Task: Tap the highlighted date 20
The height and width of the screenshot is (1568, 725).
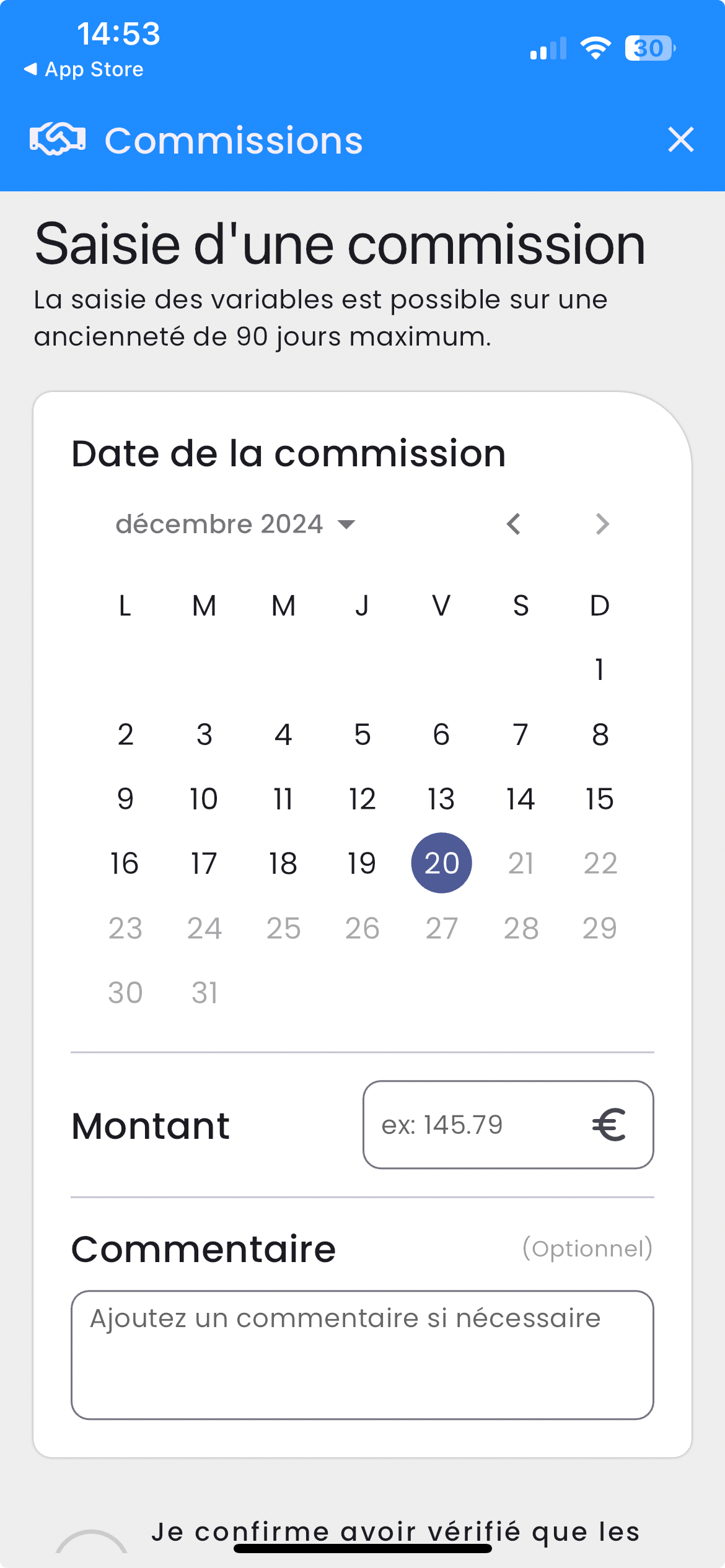Action: coord(441,863)
